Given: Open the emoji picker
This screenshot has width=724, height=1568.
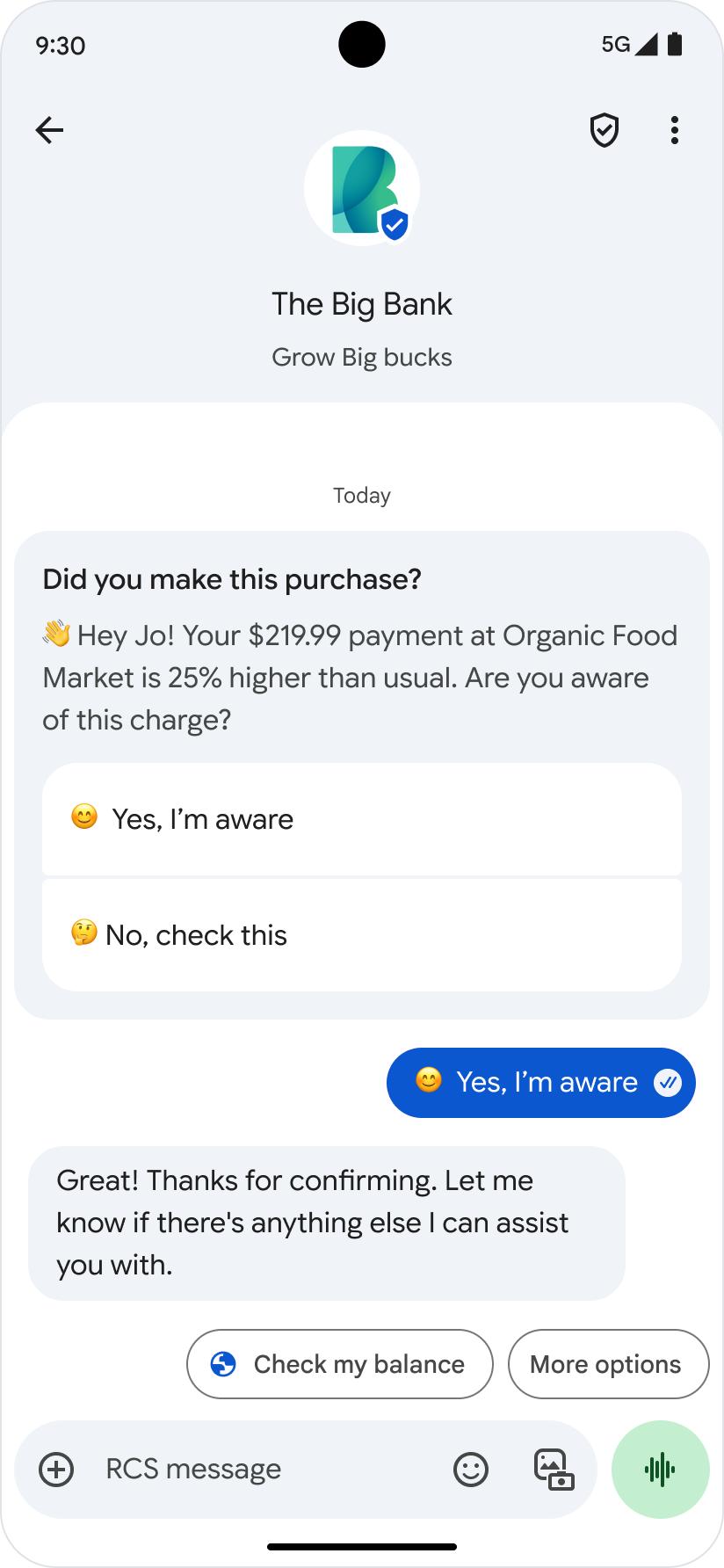Looking at the screenshot, I should pos(471,1470).
